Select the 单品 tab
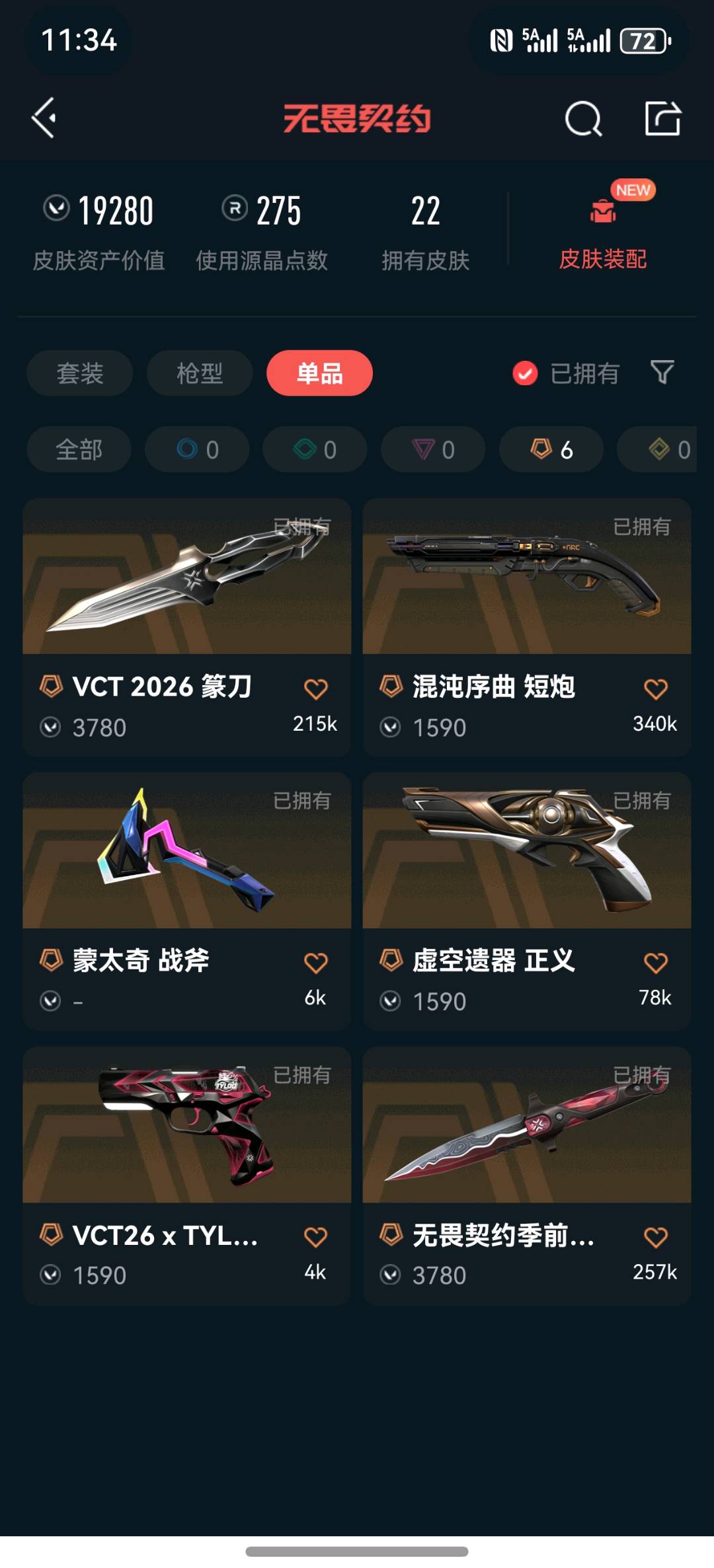The image size is (714, 1568). point(319,373)
